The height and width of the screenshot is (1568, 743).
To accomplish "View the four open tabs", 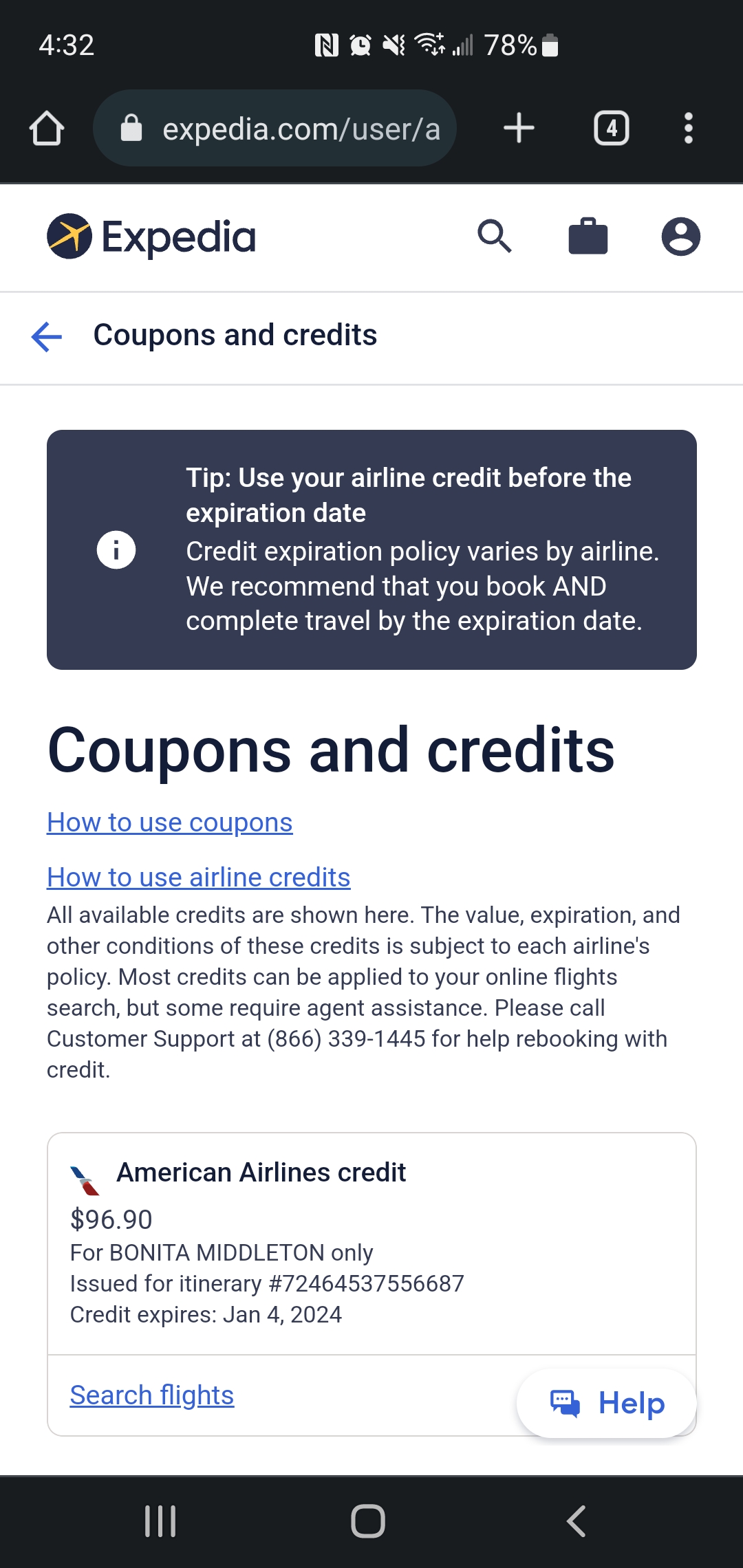I will point(611,129).
